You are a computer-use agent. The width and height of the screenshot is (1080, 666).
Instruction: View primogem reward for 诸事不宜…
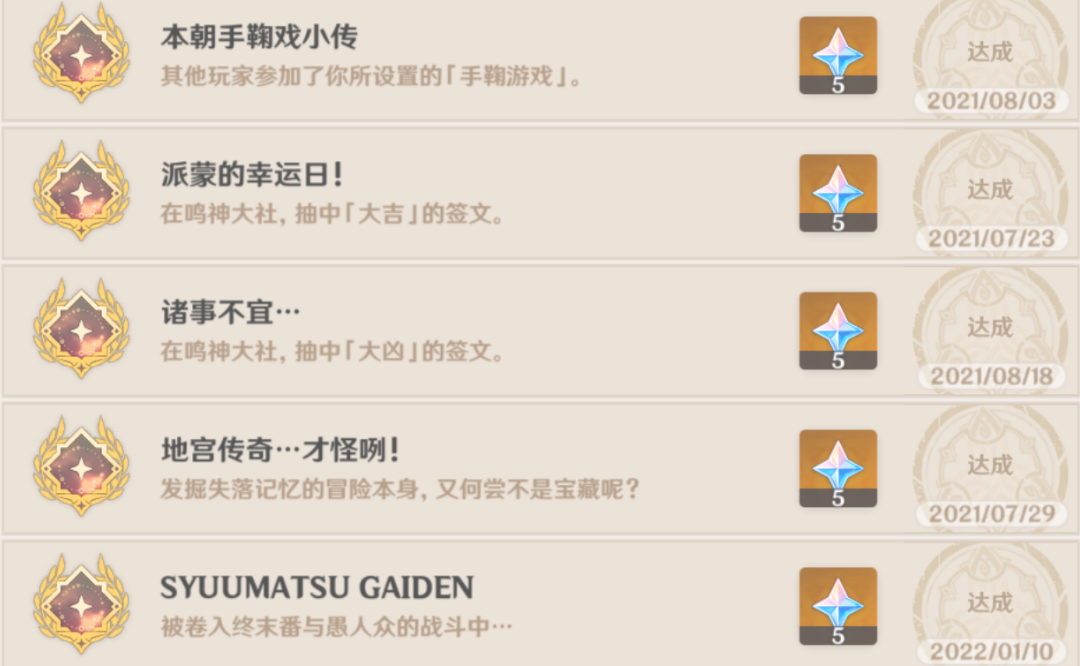(x=837, y=331)
